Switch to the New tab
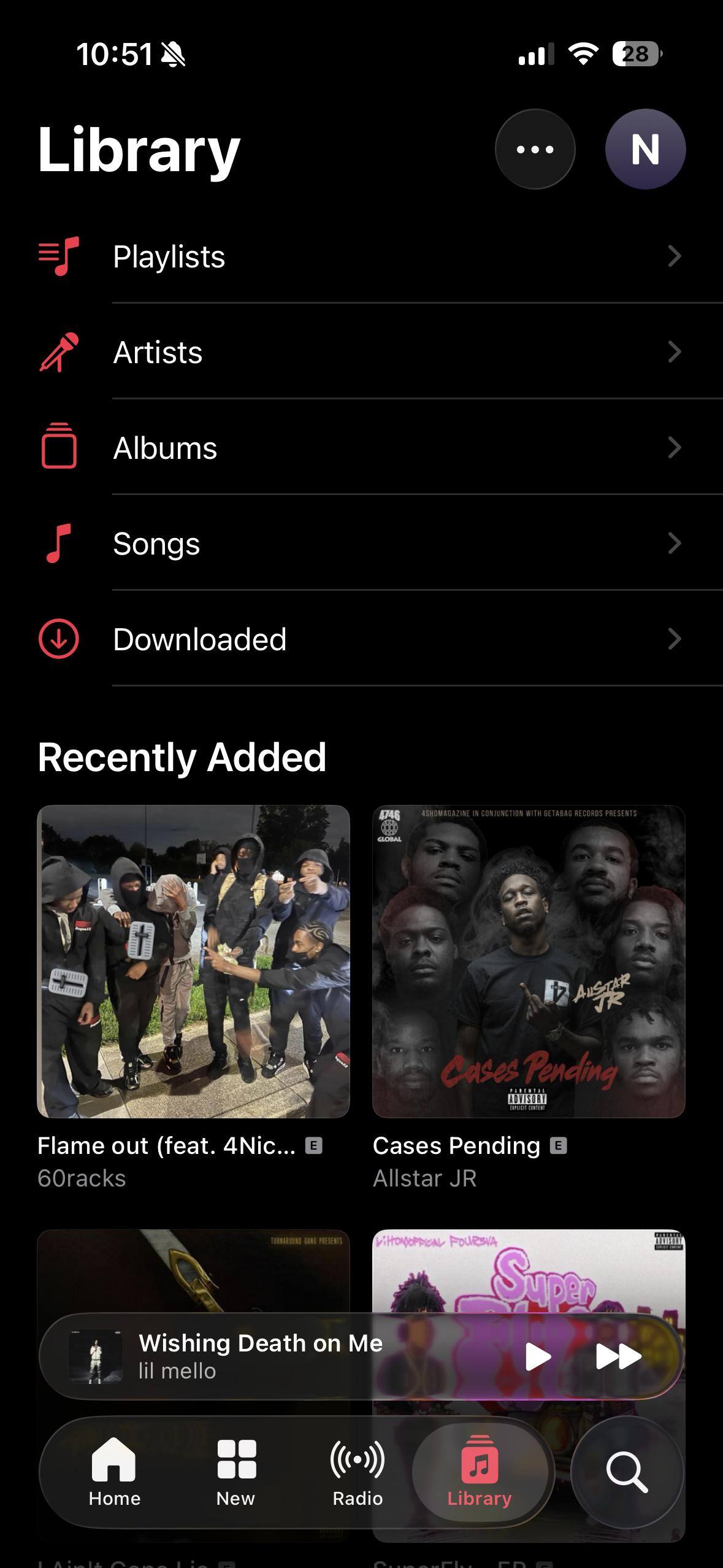The image size is (723, 1568). pos(236,1472)
